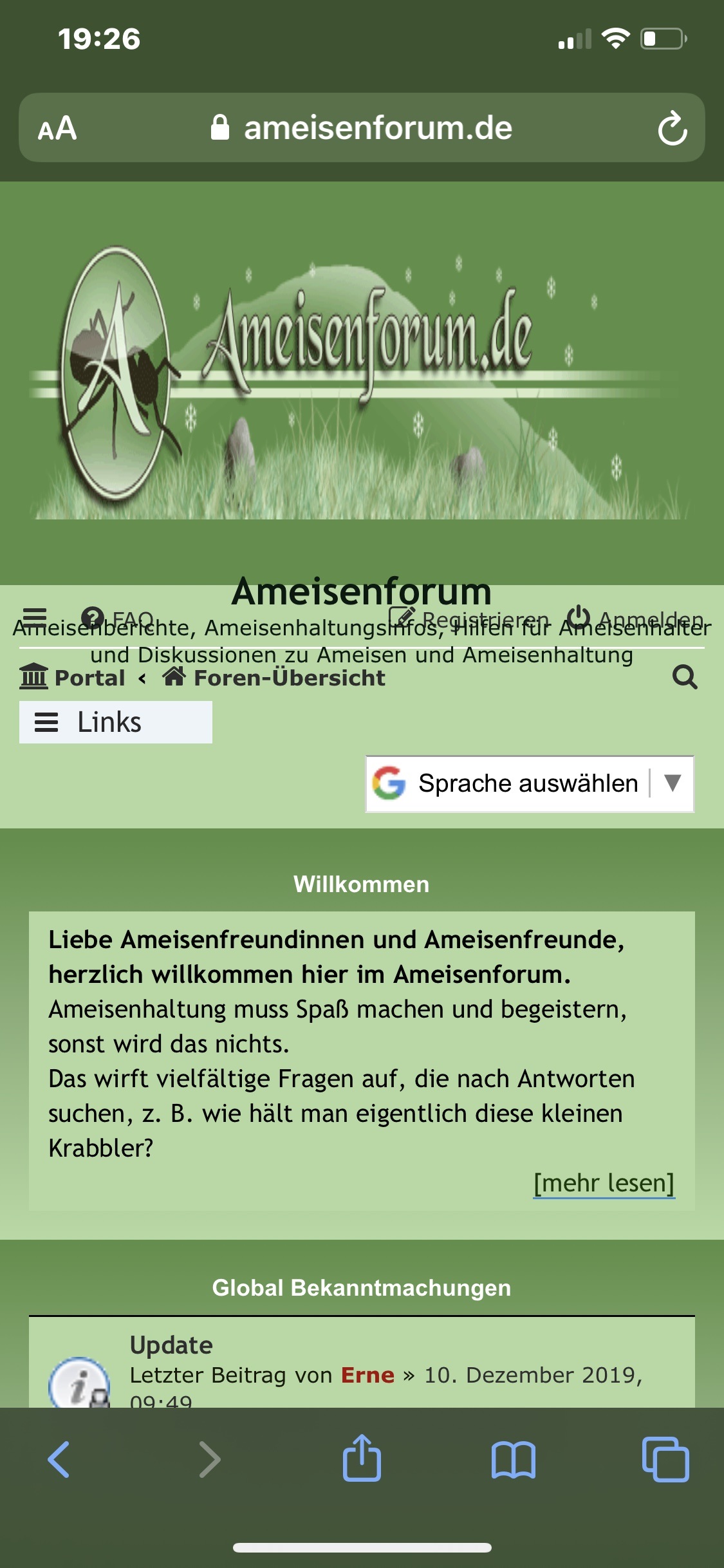724x1568 pixels.
Task: Follow the [mehr lesen] link
Action: point(604,1183)
